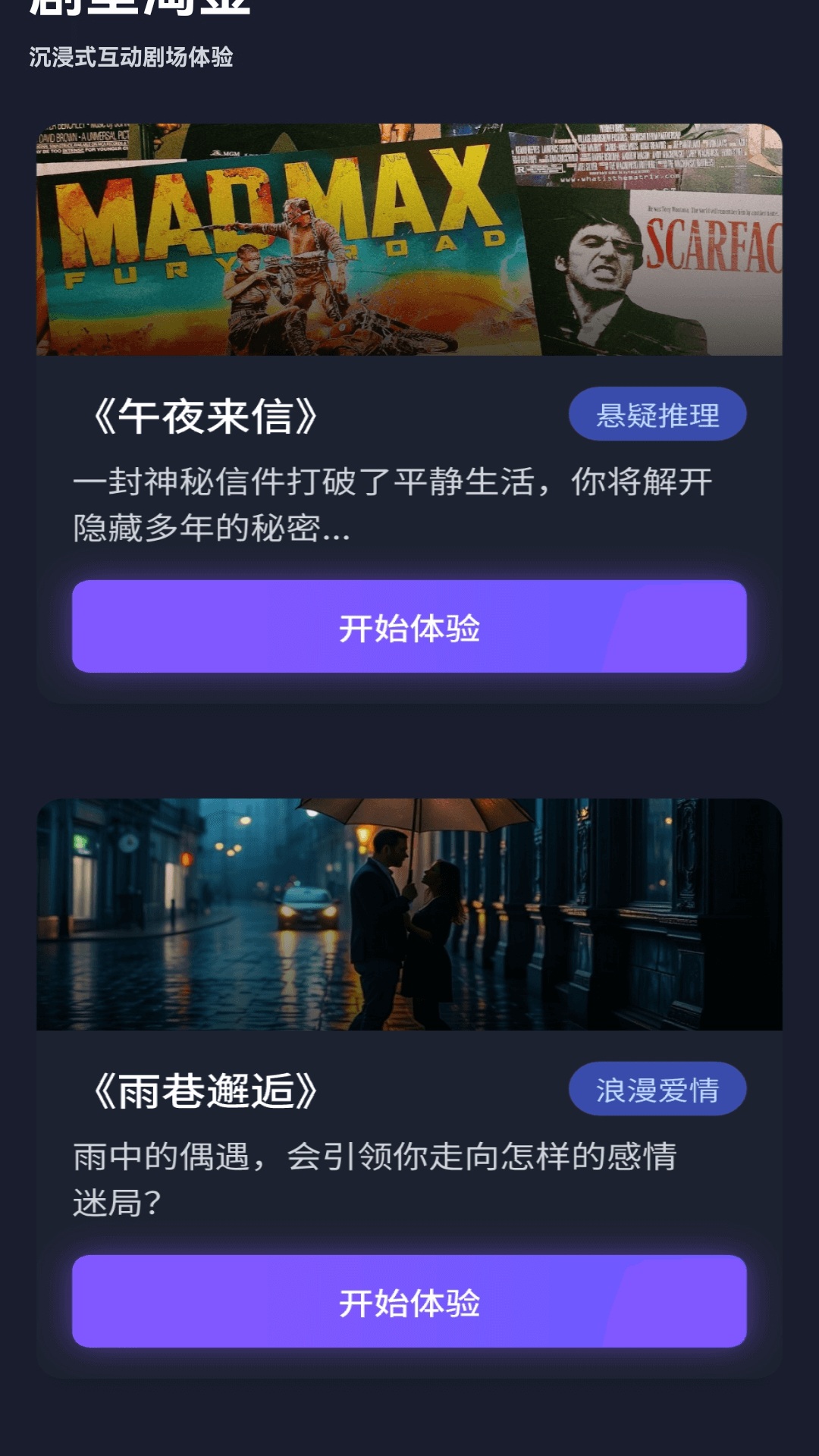
Task: Open 《雨巷邂逅》 story card
Action: 409,1077
